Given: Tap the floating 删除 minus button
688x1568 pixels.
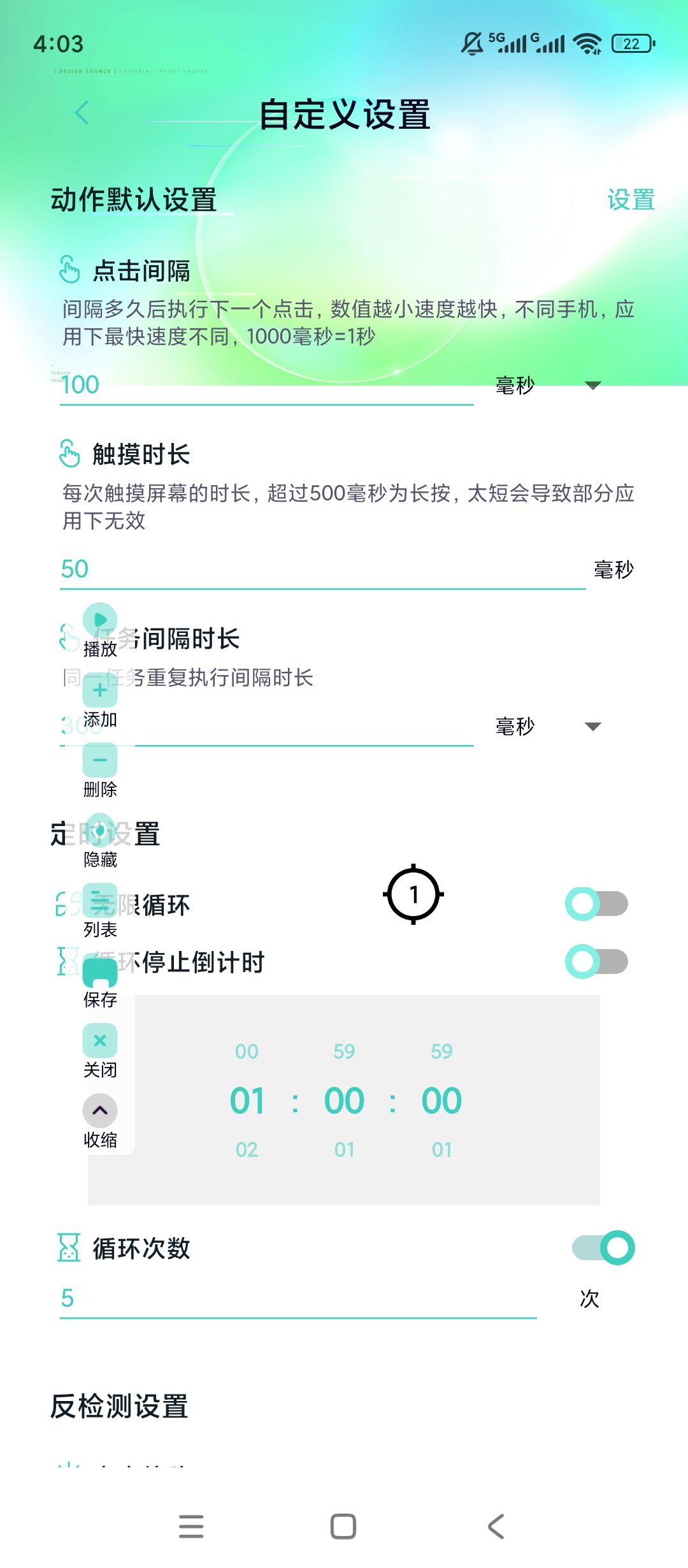Looking at the screenshot, I should (100, 760).
